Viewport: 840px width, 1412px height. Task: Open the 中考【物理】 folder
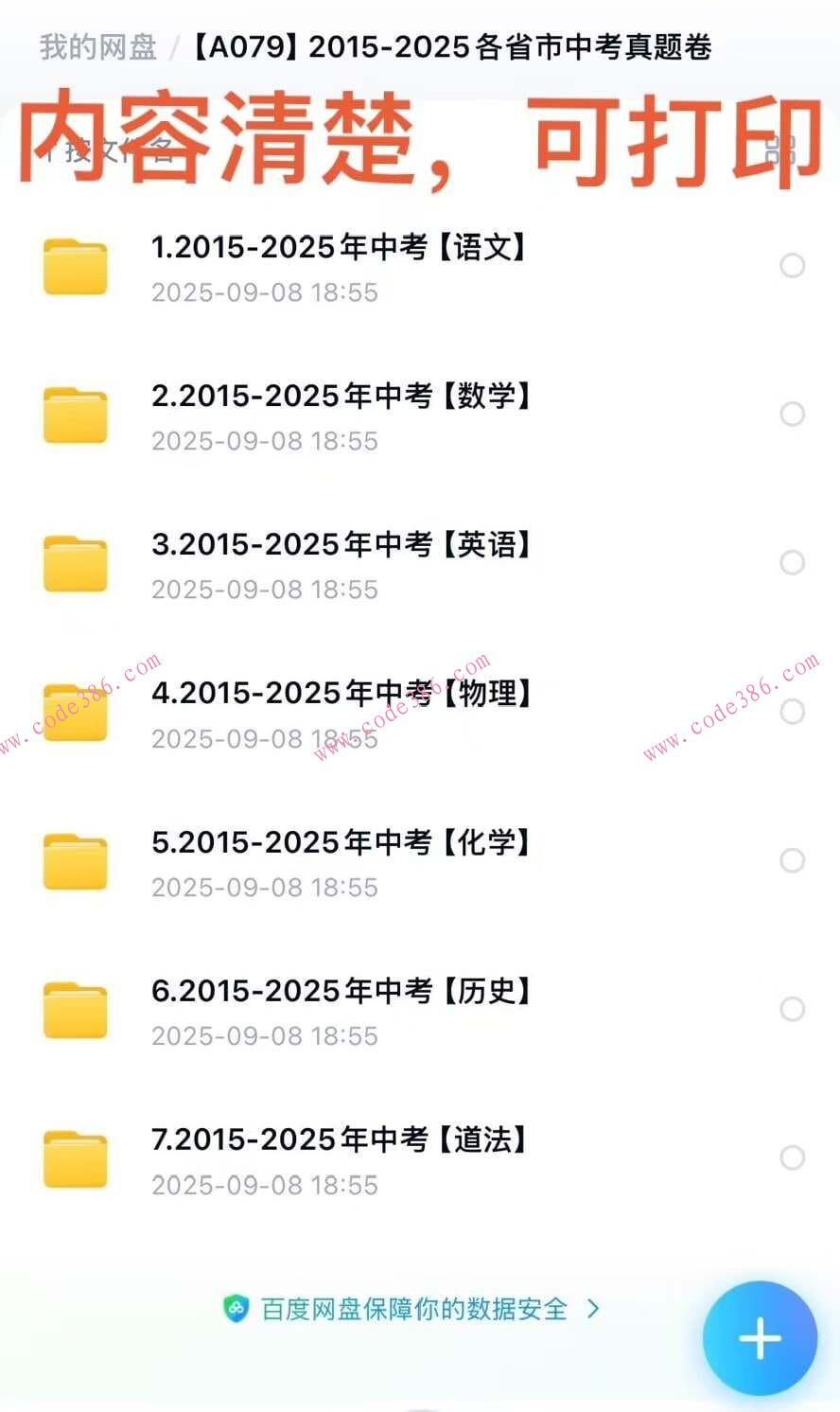click(x=341, y=694)
